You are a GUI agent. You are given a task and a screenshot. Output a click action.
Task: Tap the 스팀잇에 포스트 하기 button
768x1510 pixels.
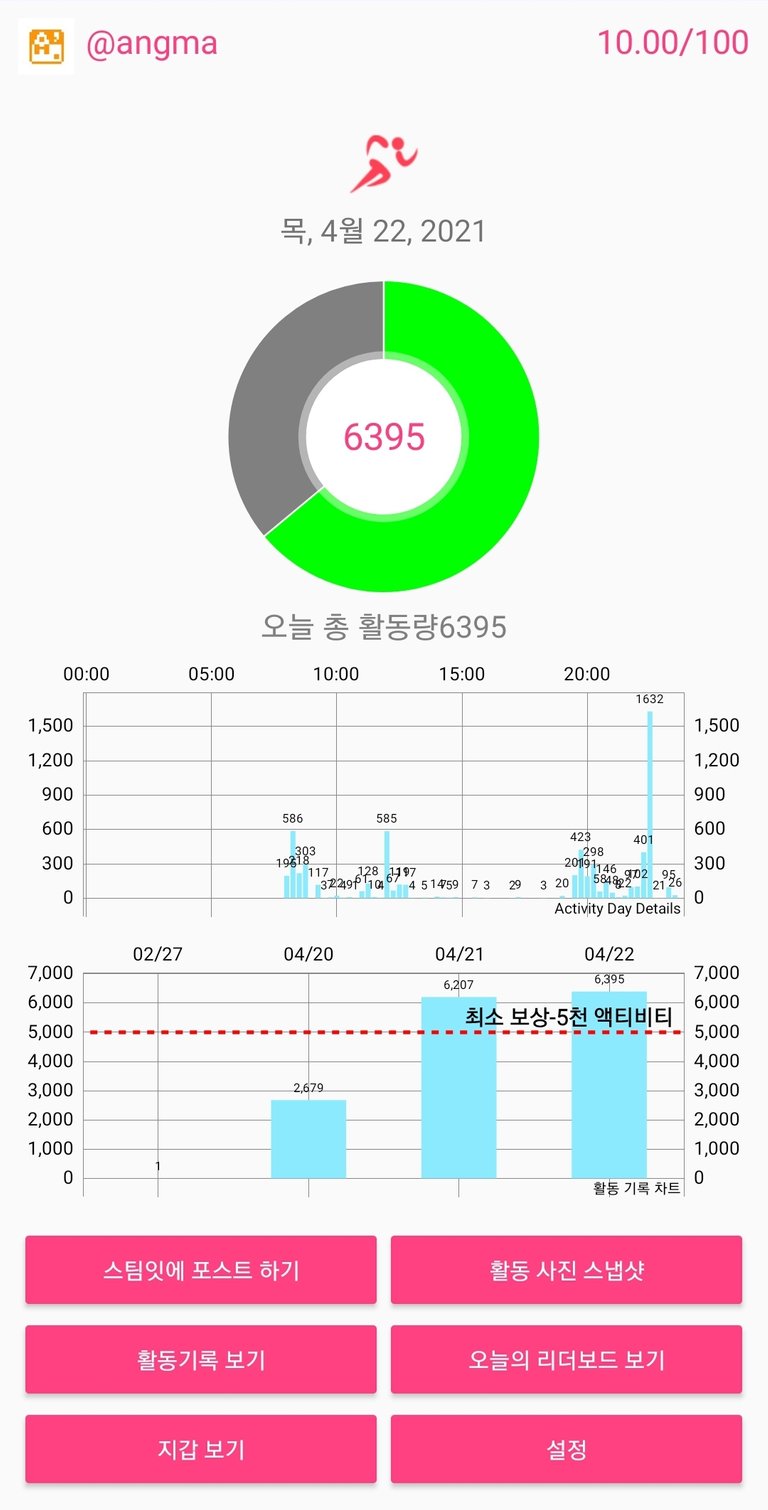201,1270
